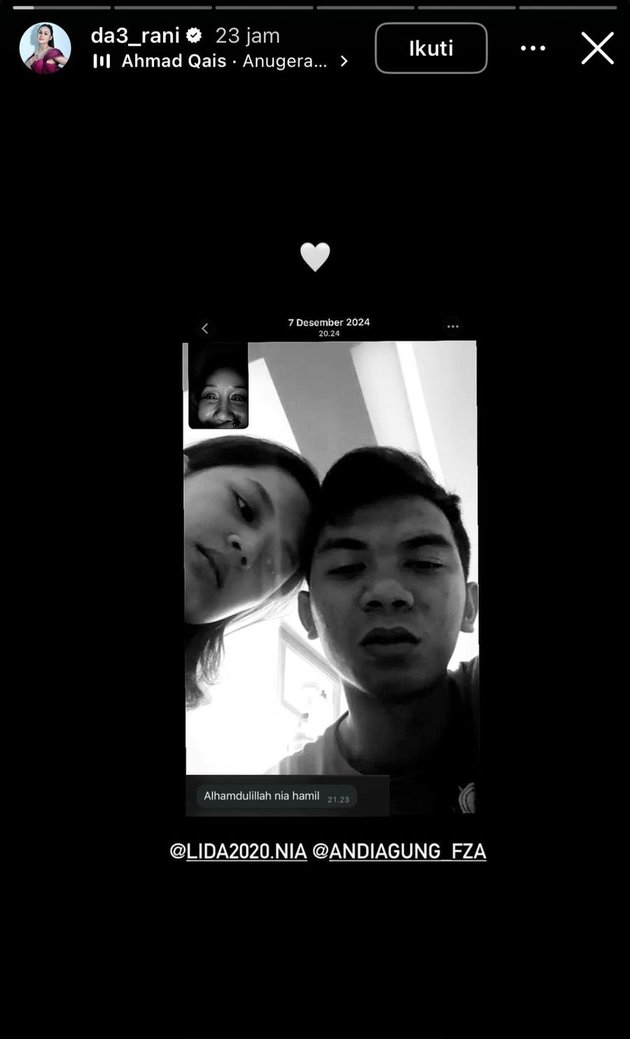Open the @LIDA2020.NIA mention
The width and height of the screenshot is (630, 1039).
click(x=238, y=851)
